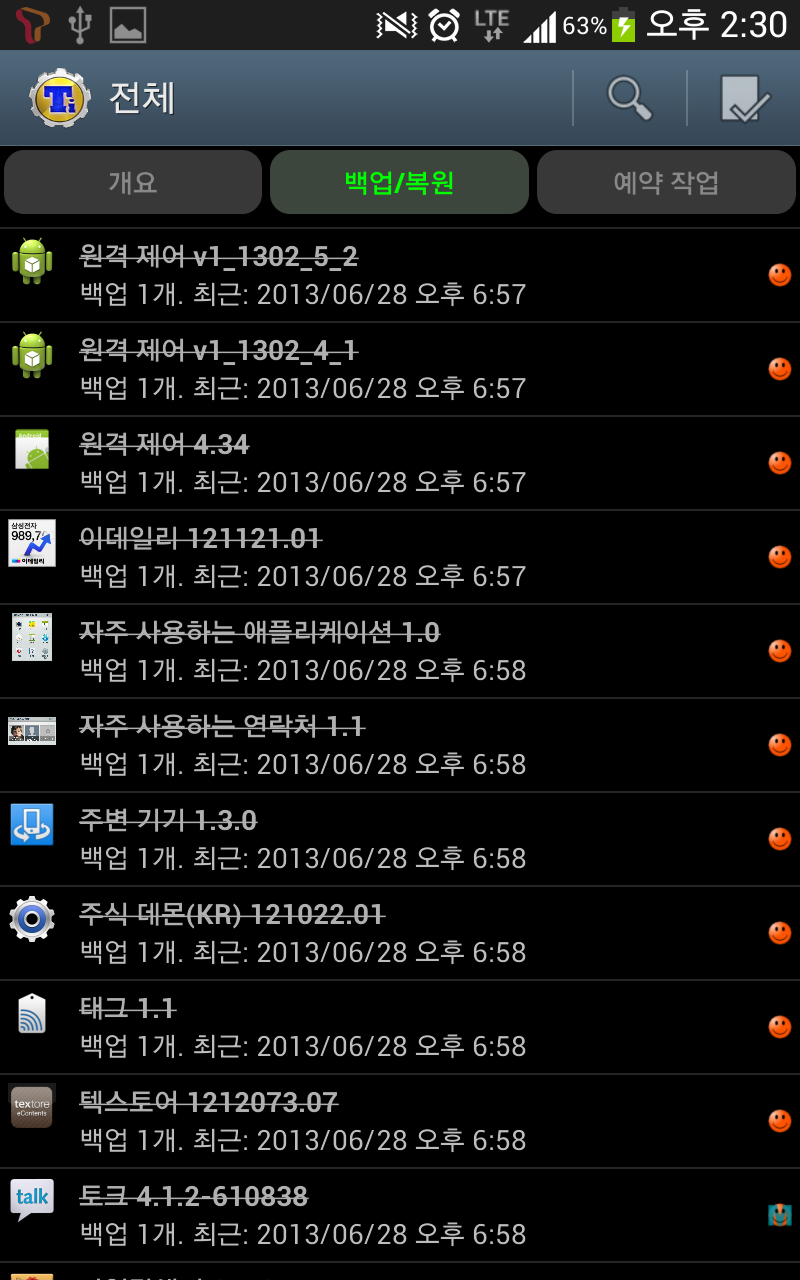Viewport: 800px width, 1280px height.
Task: Open the 토크 4.1.2-610838 entry
Action: 400,1215
